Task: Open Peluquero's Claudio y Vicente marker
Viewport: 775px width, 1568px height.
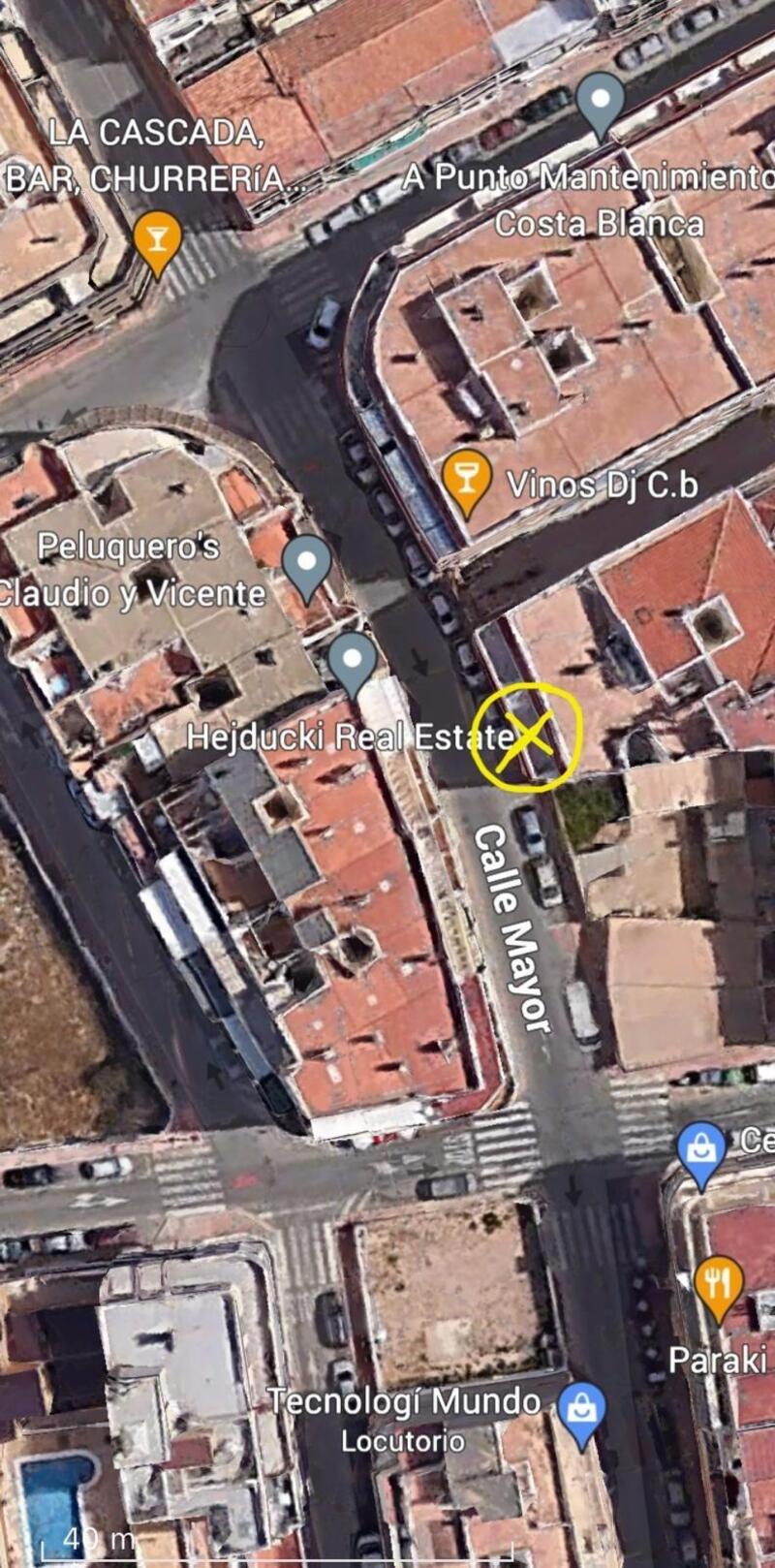Action: click(308, 563)
